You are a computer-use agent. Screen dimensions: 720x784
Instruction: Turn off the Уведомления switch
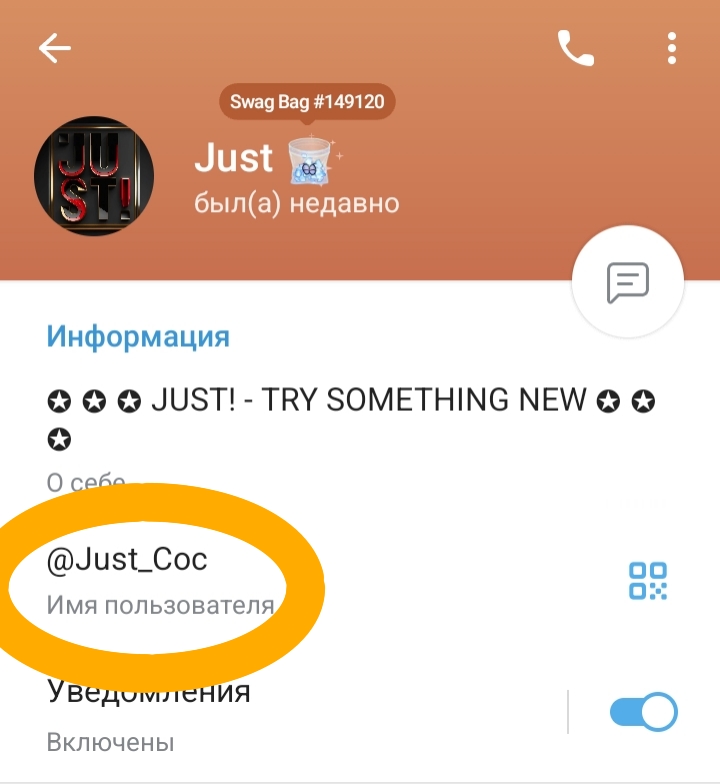[x=643, y=713]
